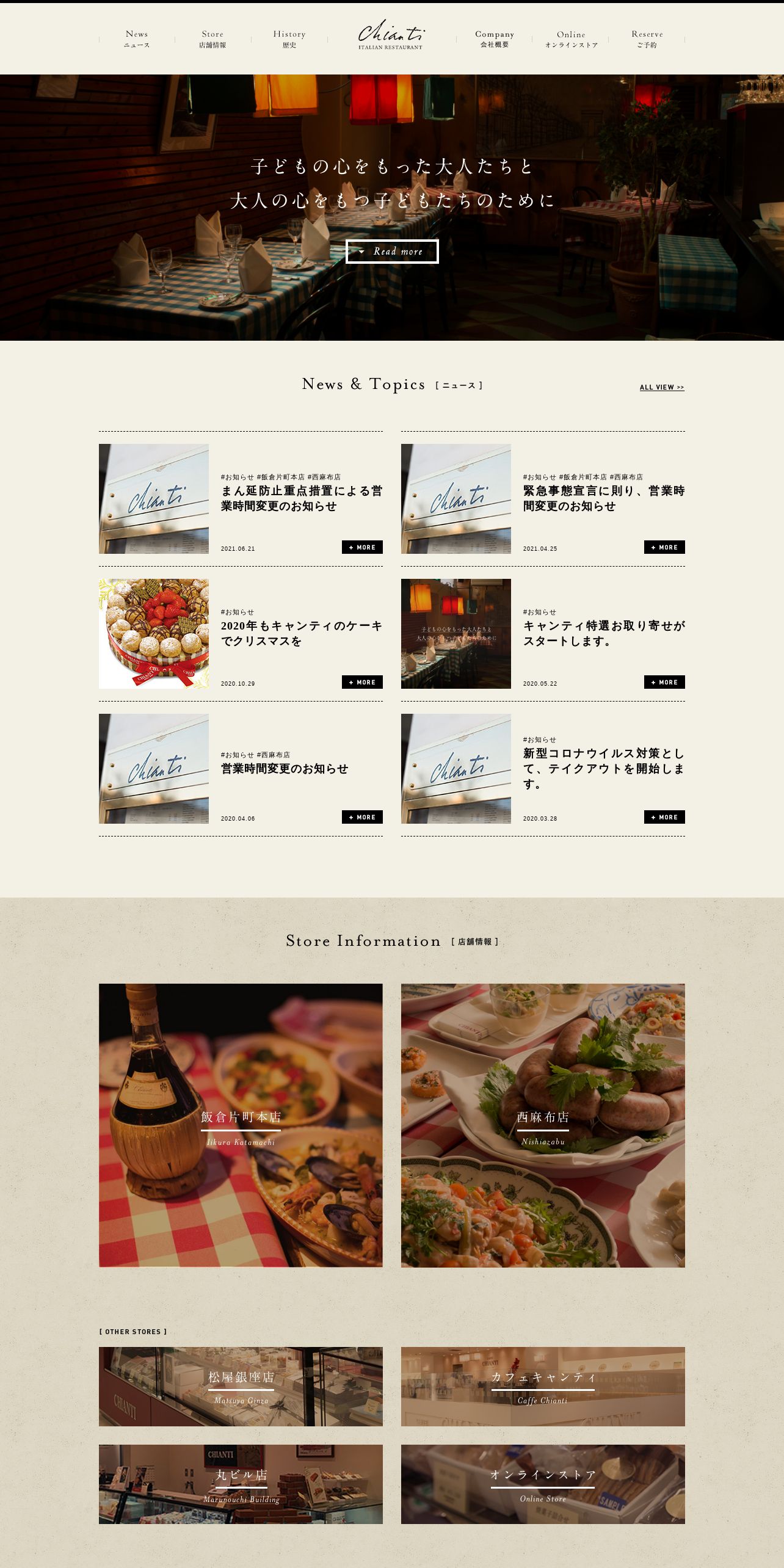The width and height of the screenshot is (784, 1568).
Task: Tap the Read more button on the hero
Action: click(392, 252)
